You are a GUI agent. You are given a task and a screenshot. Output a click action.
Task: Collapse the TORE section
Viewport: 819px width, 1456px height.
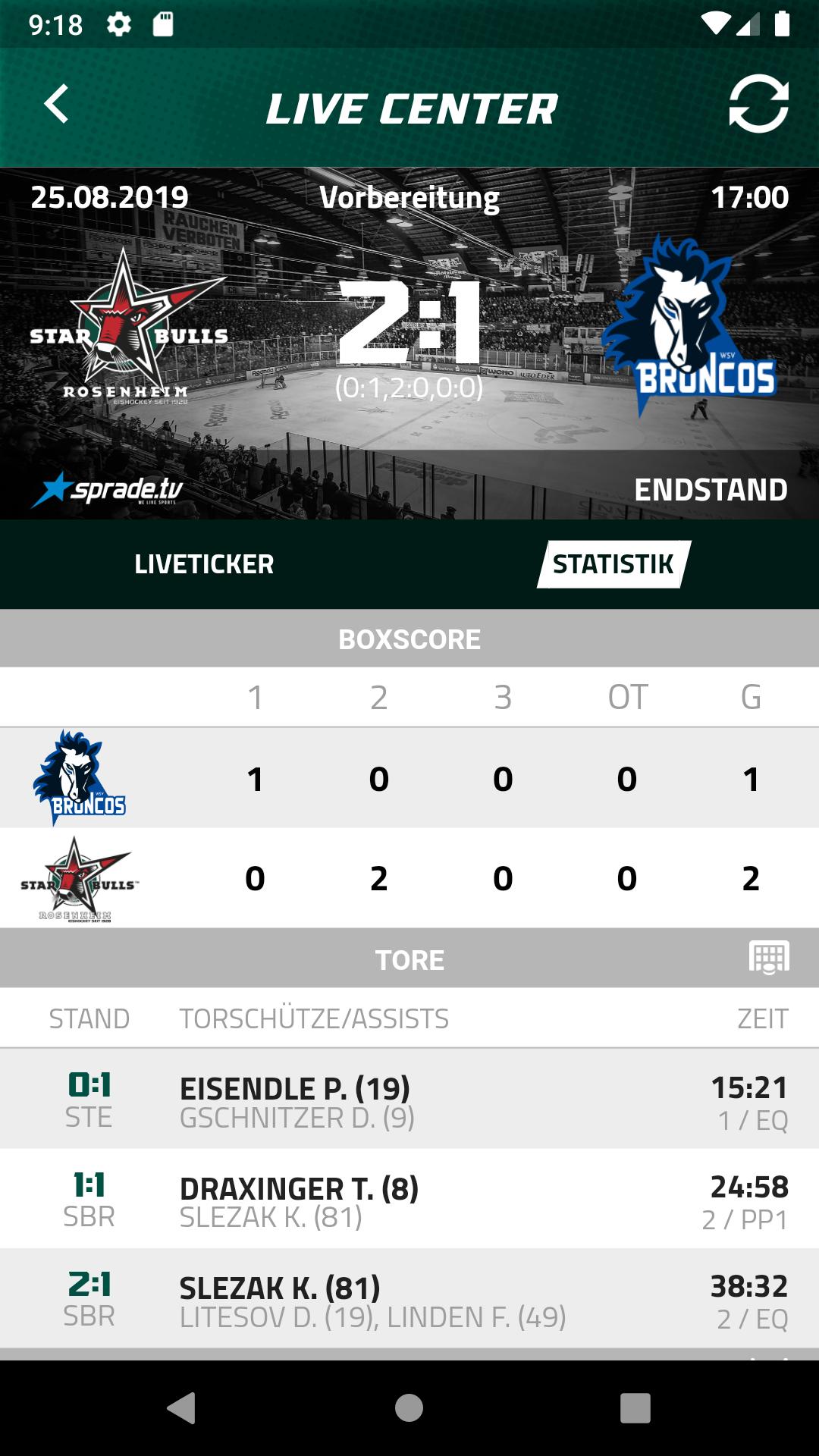[409, 959]
